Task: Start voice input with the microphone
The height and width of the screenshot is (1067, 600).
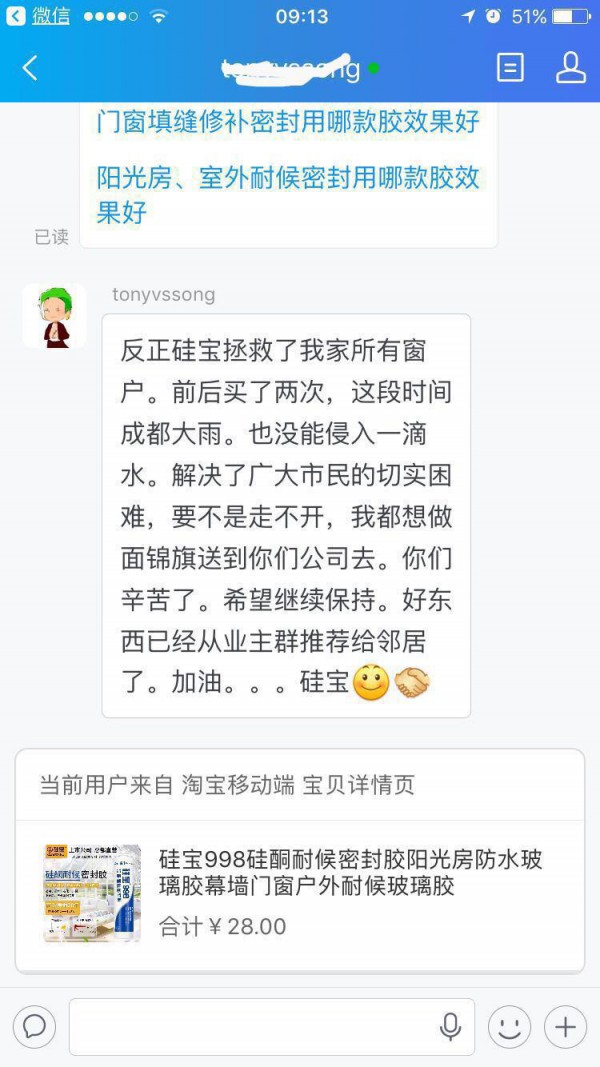Action: pos(450,1026)
